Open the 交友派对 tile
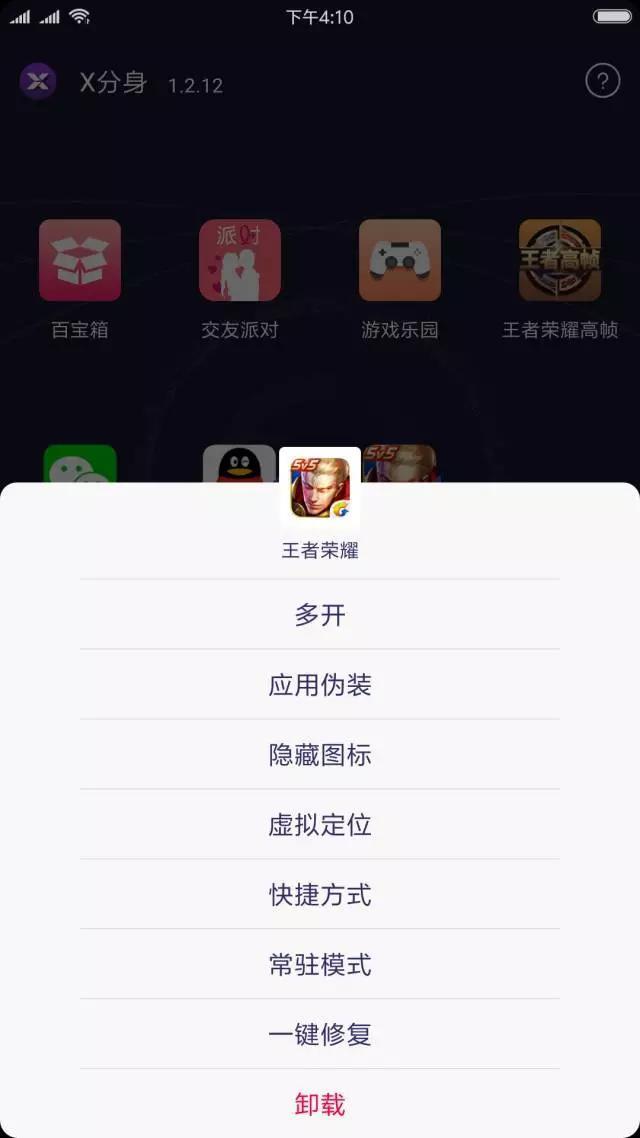 240,260
